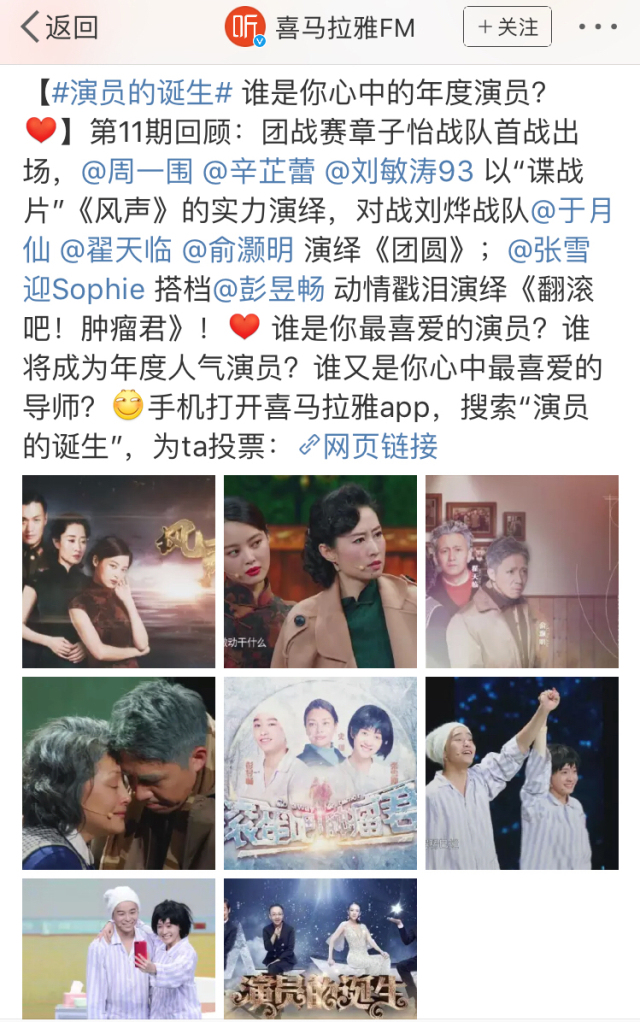Go back using the 返回 button
The image size is (640, 1022).
coord(58,28)
